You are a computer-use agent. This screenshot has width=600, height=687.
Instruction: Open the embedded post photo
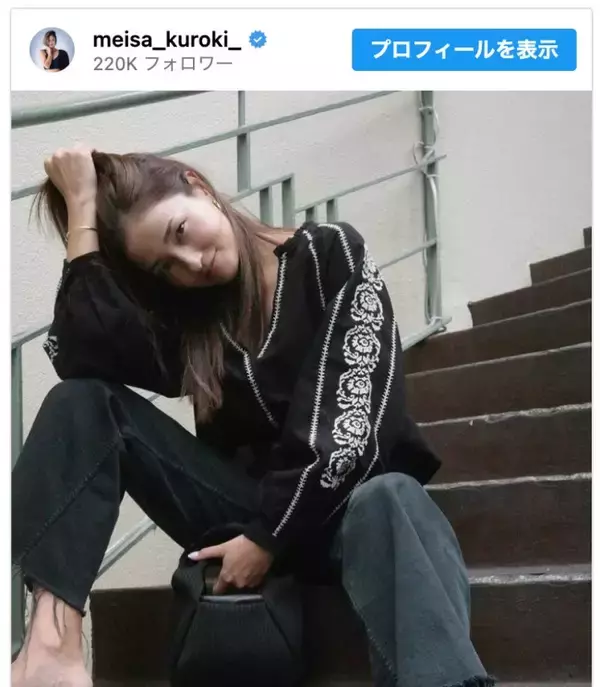coord(300,390)
